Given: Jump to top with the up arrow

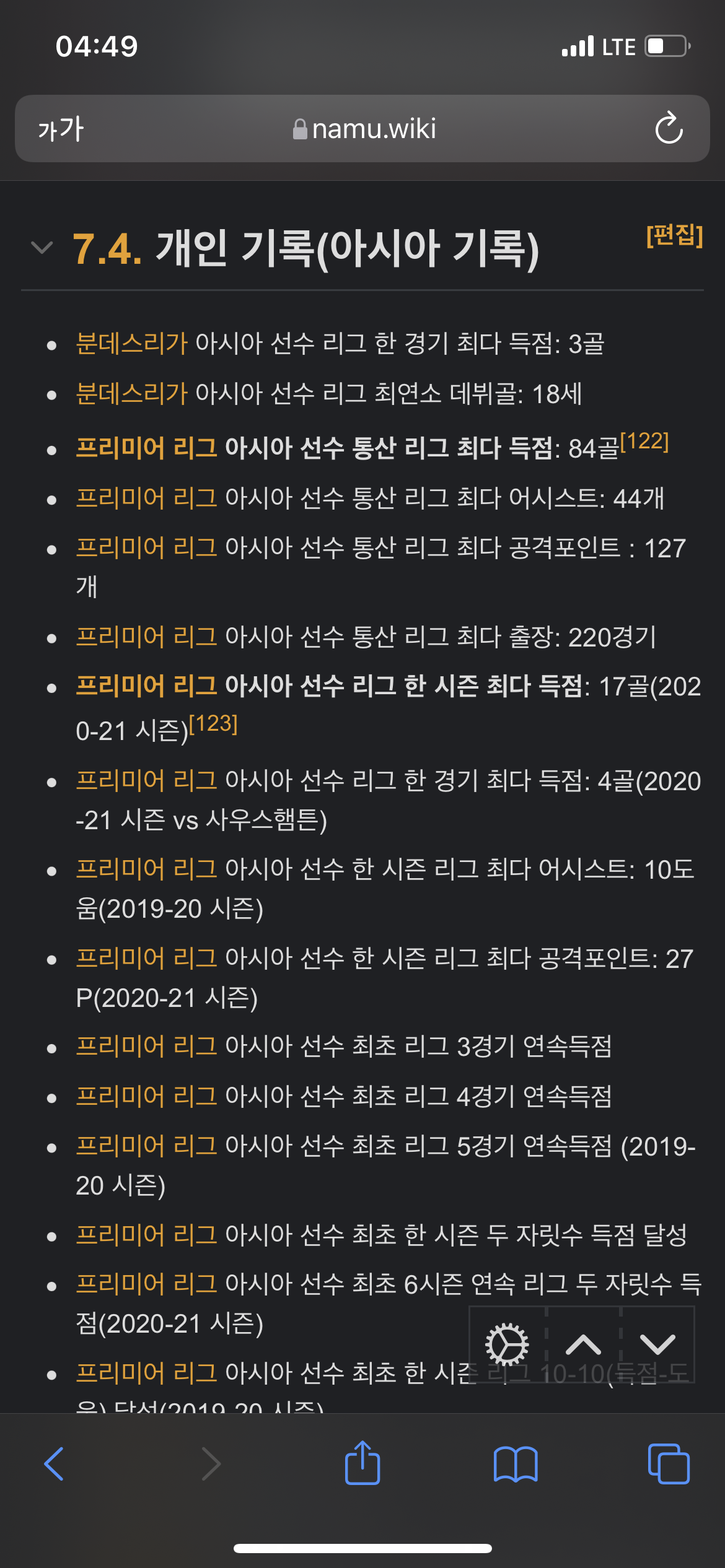Looking at the screenshot, I should (x=583, y=1344).
